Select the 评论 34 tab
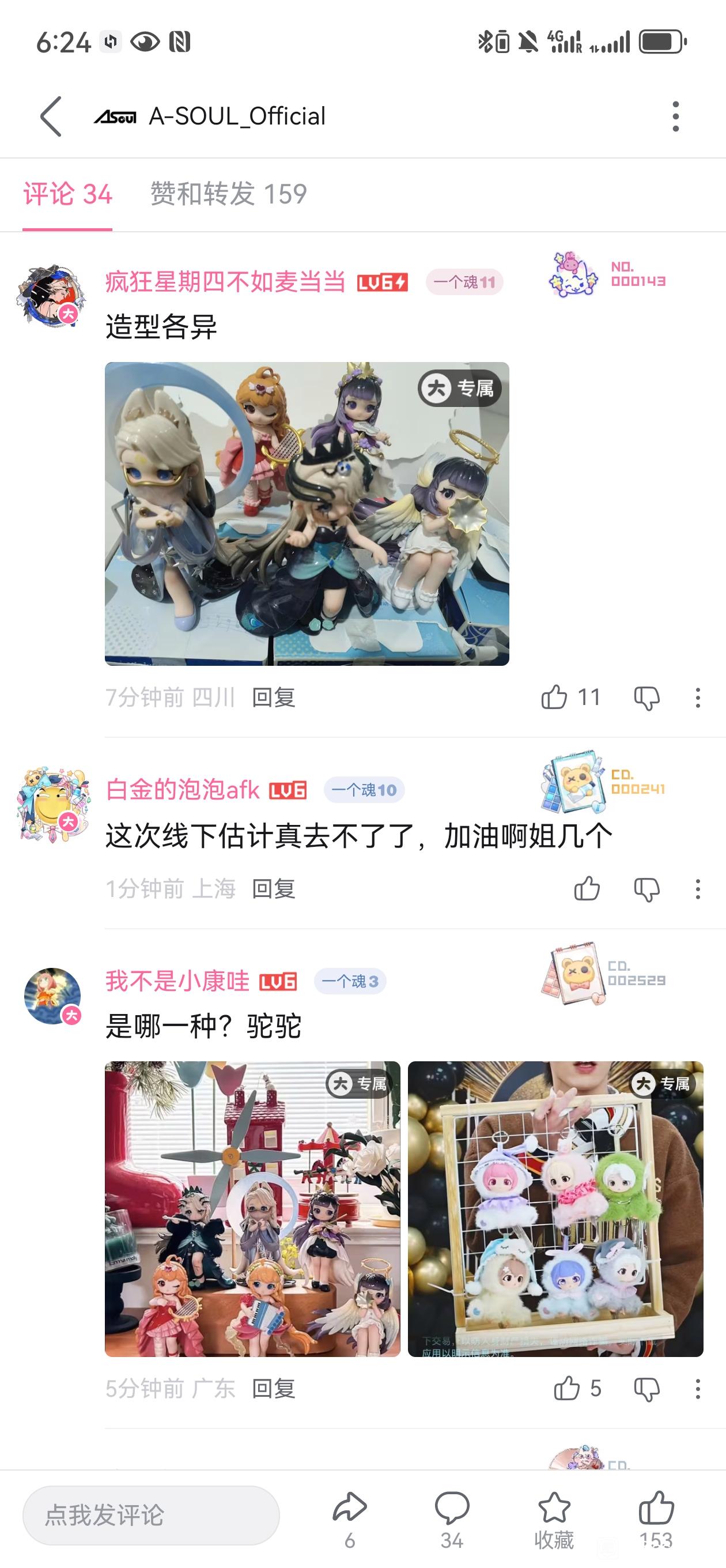The width and height of the screenshot is (726, 1568). pyautogui.click(x=67, y=194)
